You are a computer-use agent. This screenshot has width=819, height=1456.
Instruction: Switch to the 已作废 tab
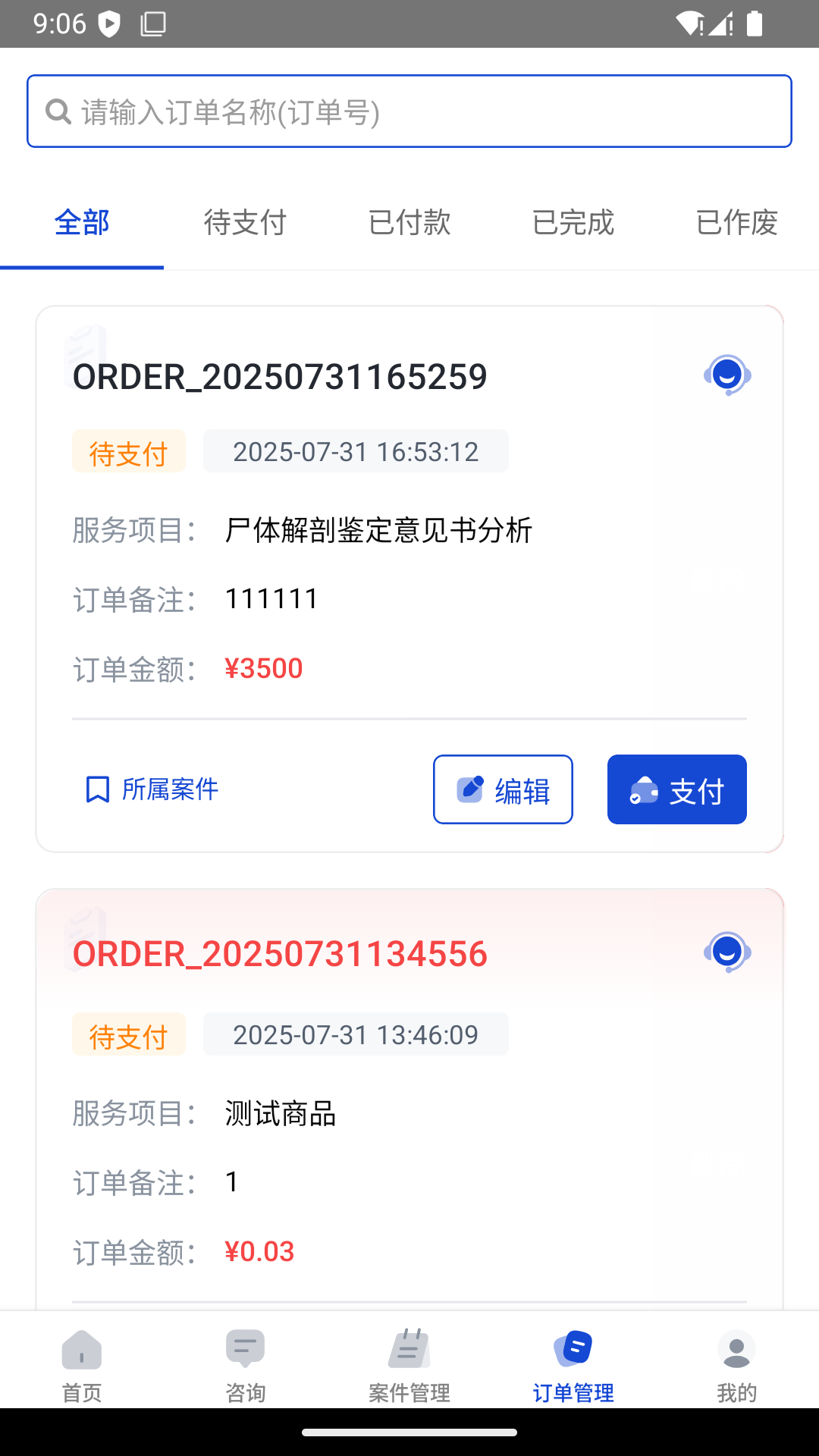click(736, 223)
